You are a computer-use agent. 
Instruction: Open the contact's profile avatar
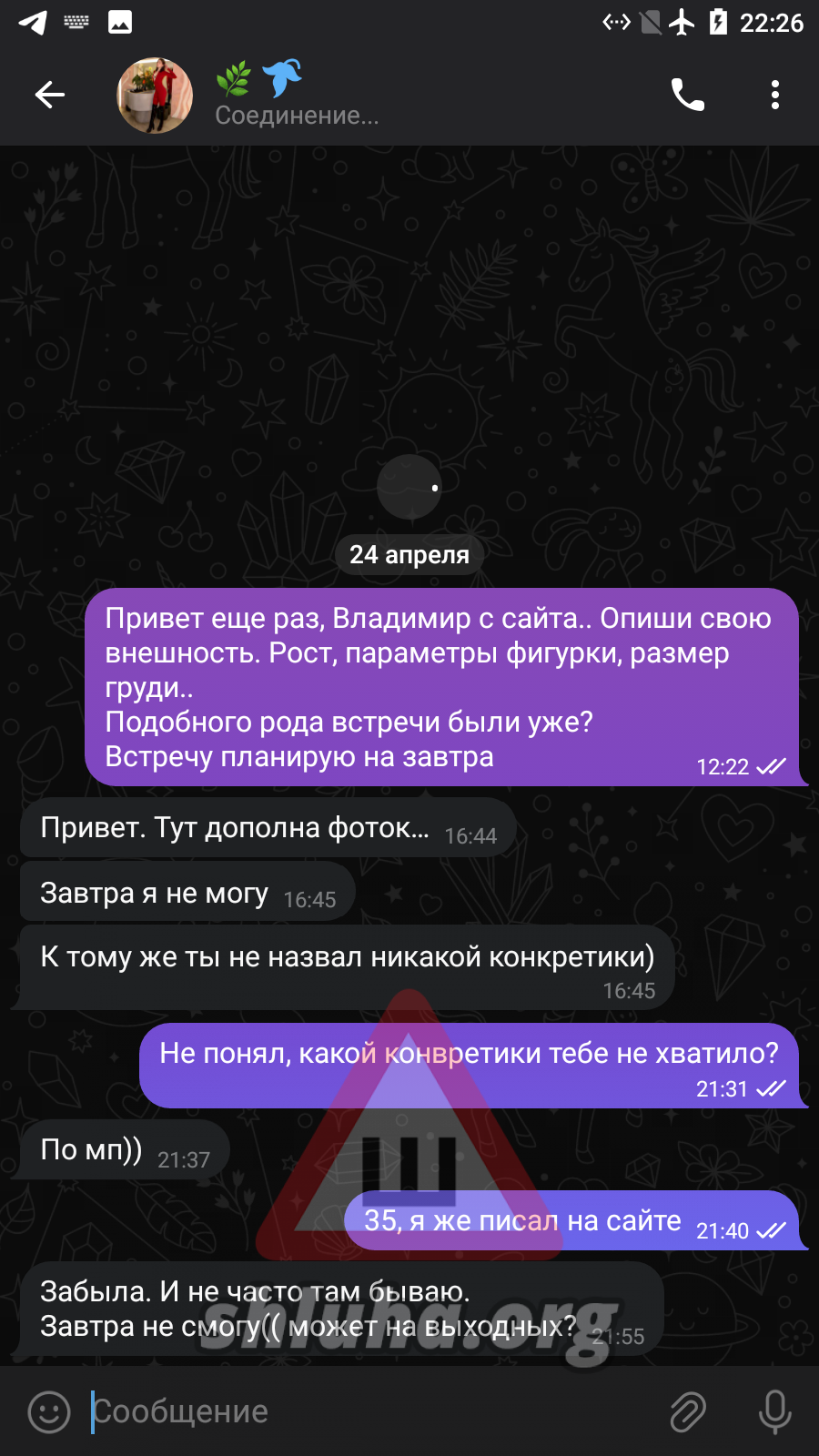coord(155,96)
